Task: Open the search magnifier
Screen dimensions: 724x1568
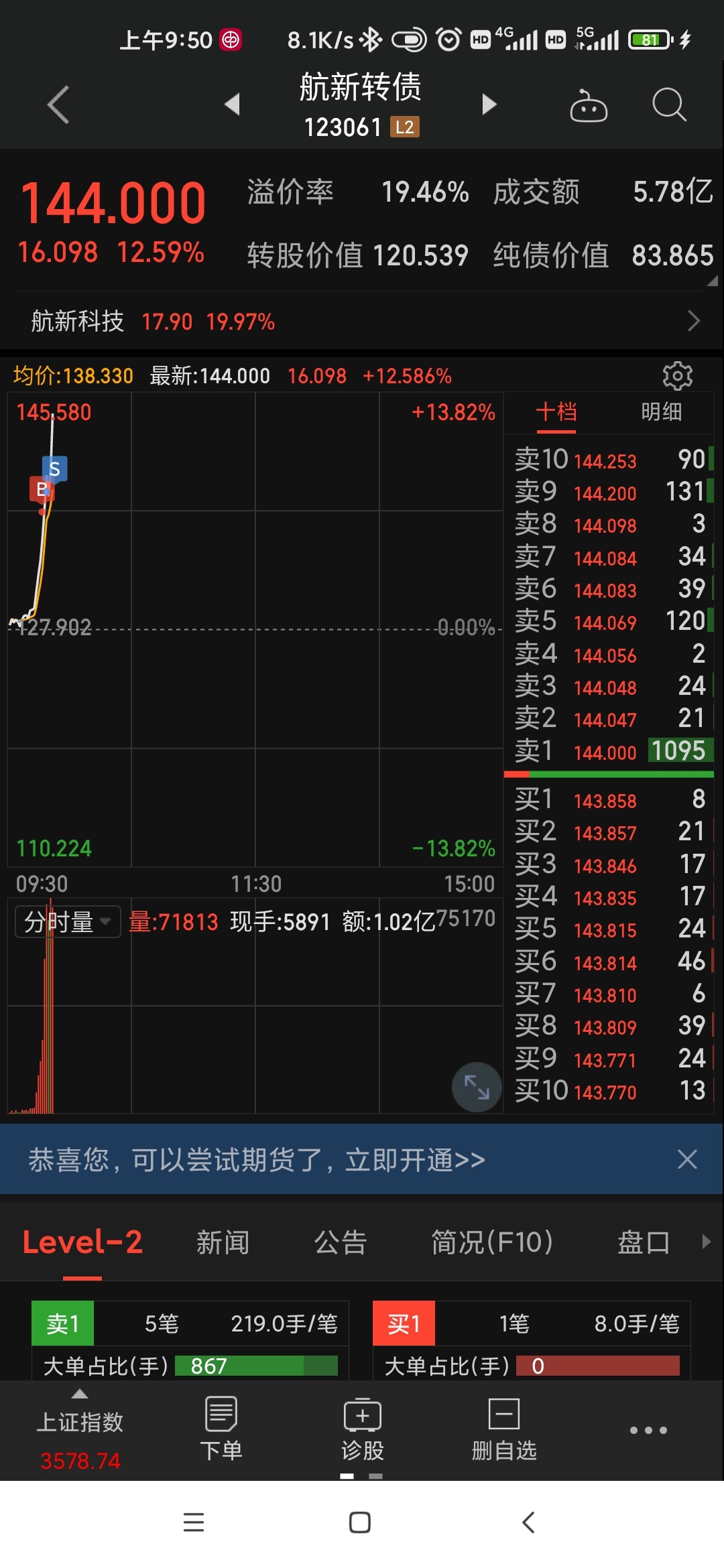Action: point(669,105)
